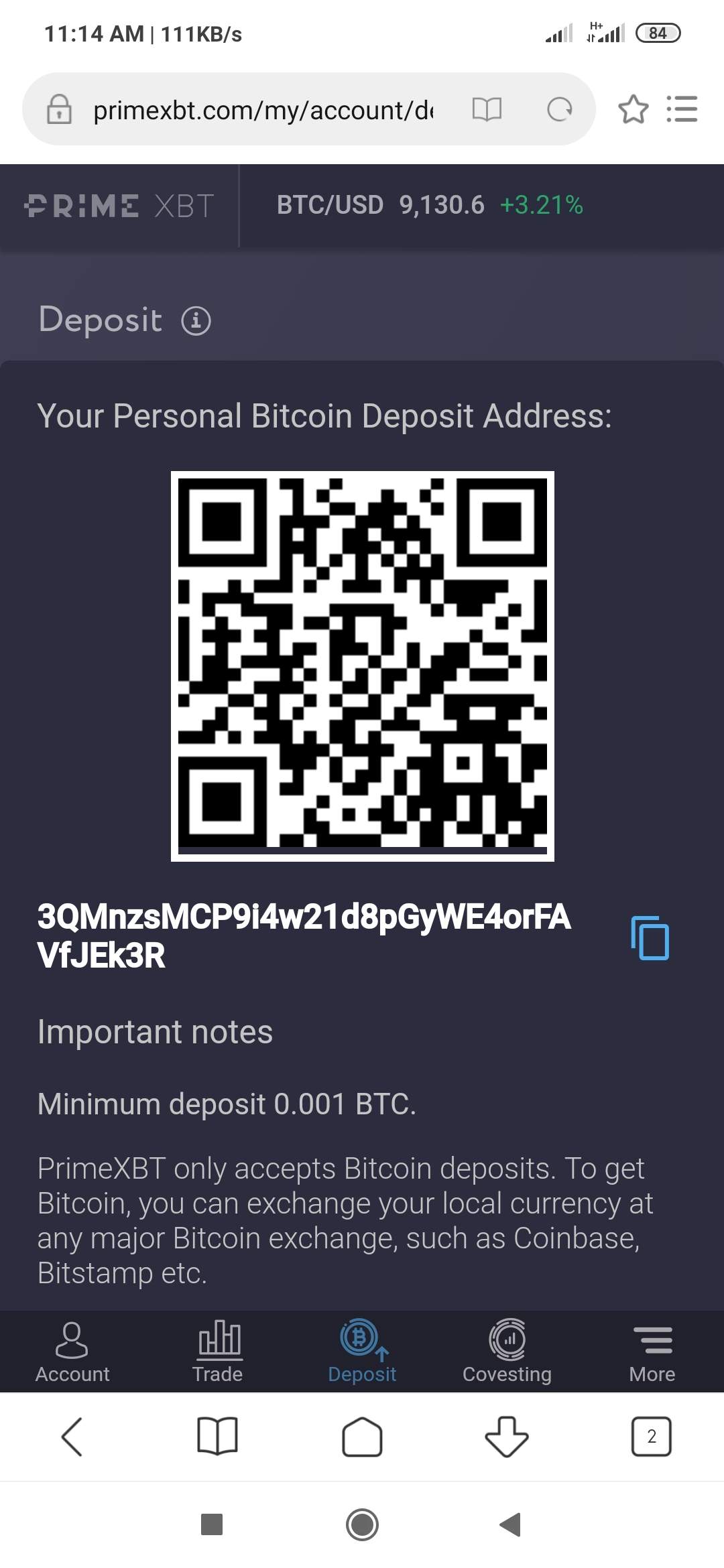Go to the browser home page
724x1568 pixels.
click(362, 1437)
